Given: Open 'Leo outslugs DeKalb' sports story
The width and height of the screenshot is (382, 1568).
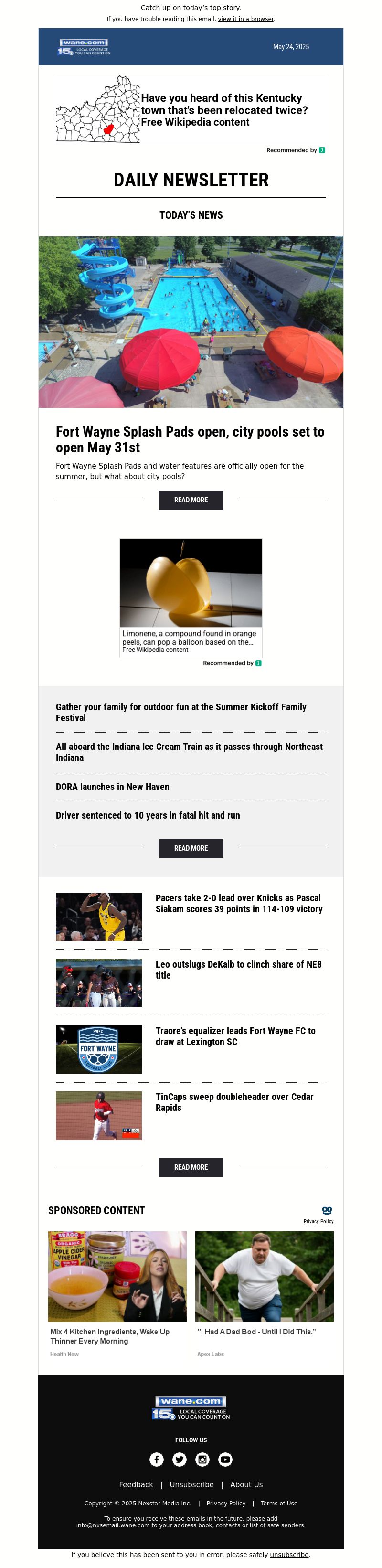Looking at the screenshot, I should [x=238, y=970].
